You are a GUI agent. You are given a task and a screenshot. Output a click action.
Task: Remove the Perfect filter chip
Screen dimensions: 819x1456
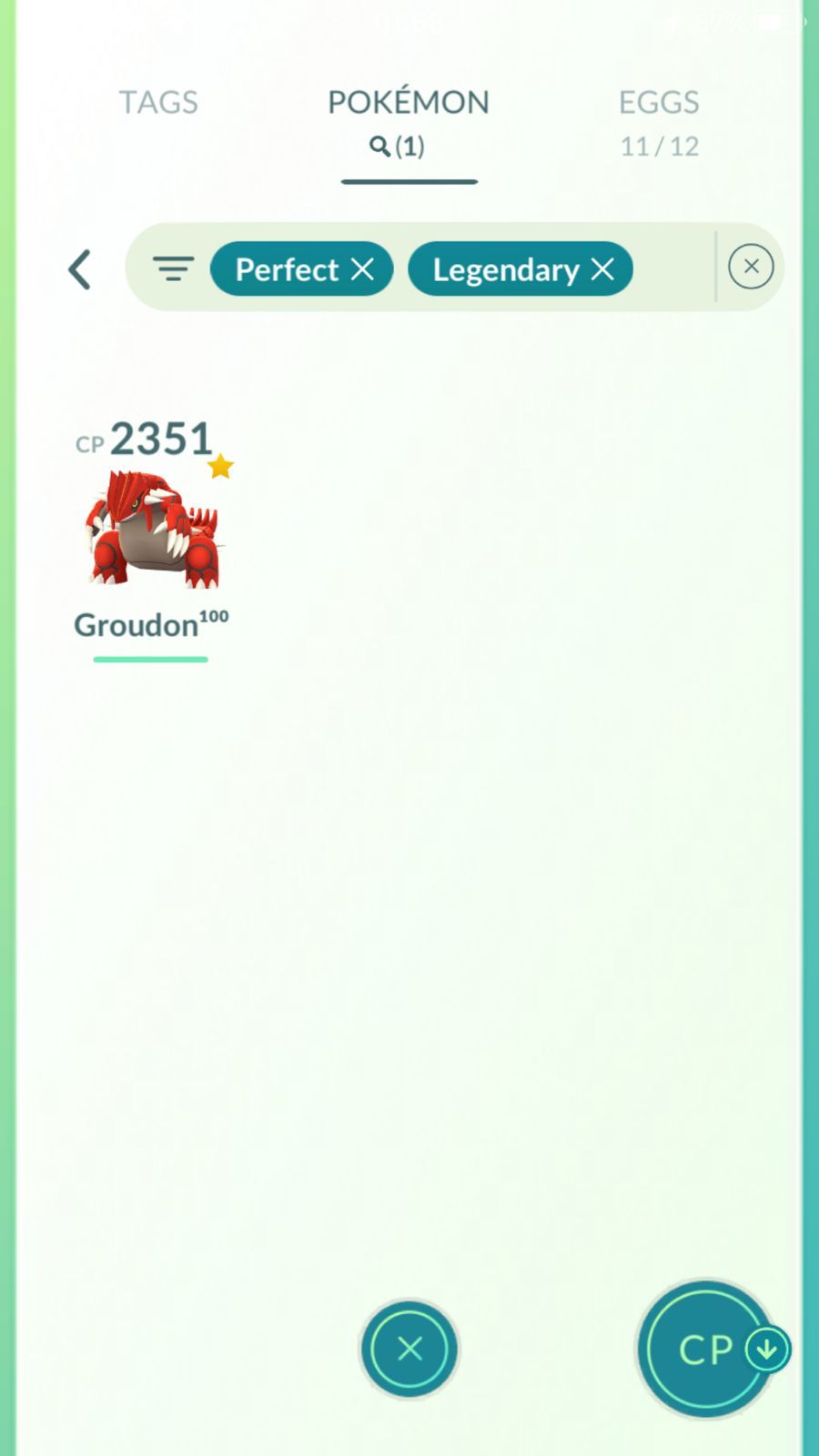(x=362, y=268)
